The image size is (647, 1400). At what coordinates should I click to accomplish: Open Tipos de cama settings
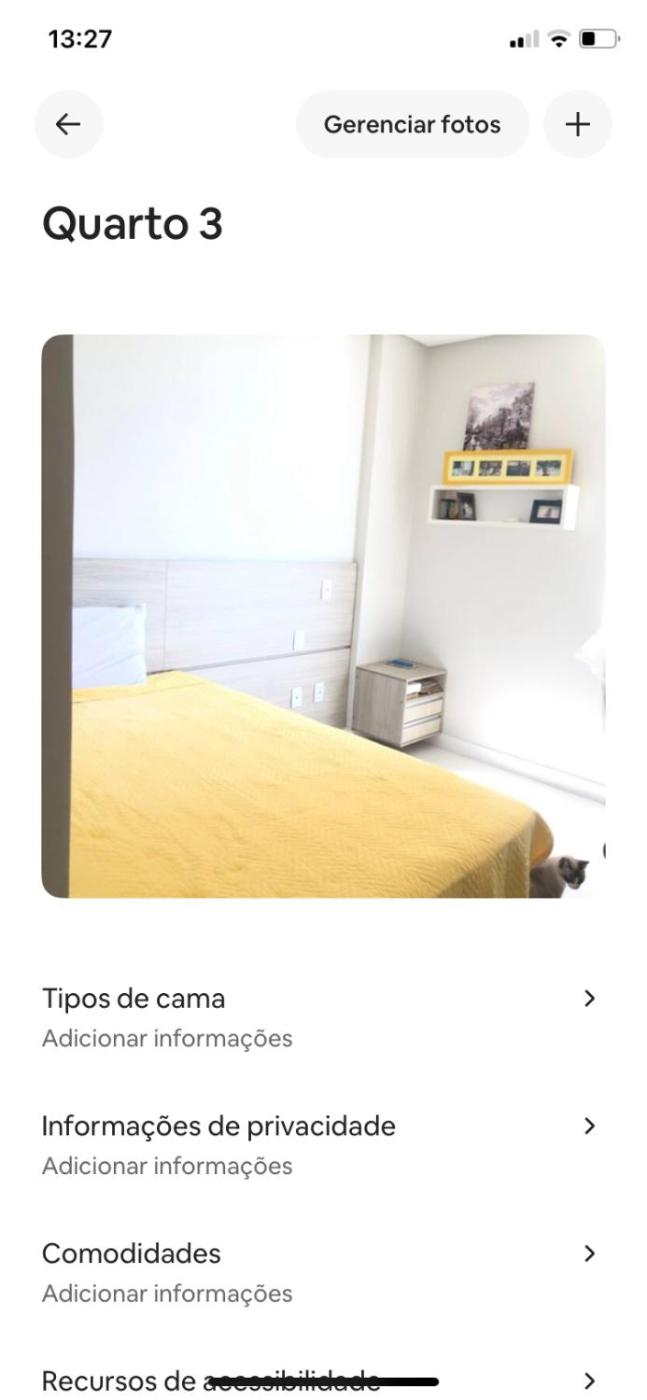323,1016
